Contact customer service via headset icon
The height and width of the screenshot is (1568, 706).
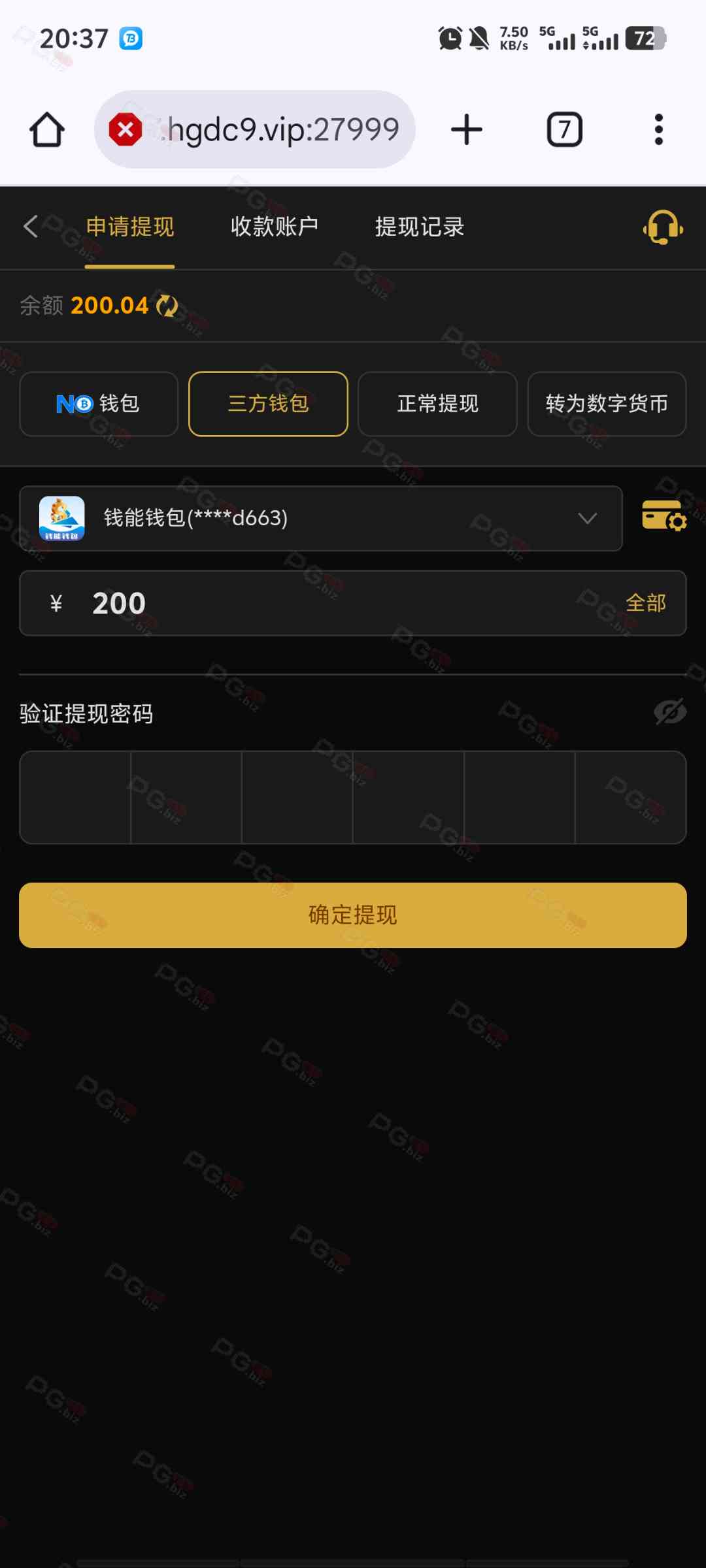coord(663,227)
